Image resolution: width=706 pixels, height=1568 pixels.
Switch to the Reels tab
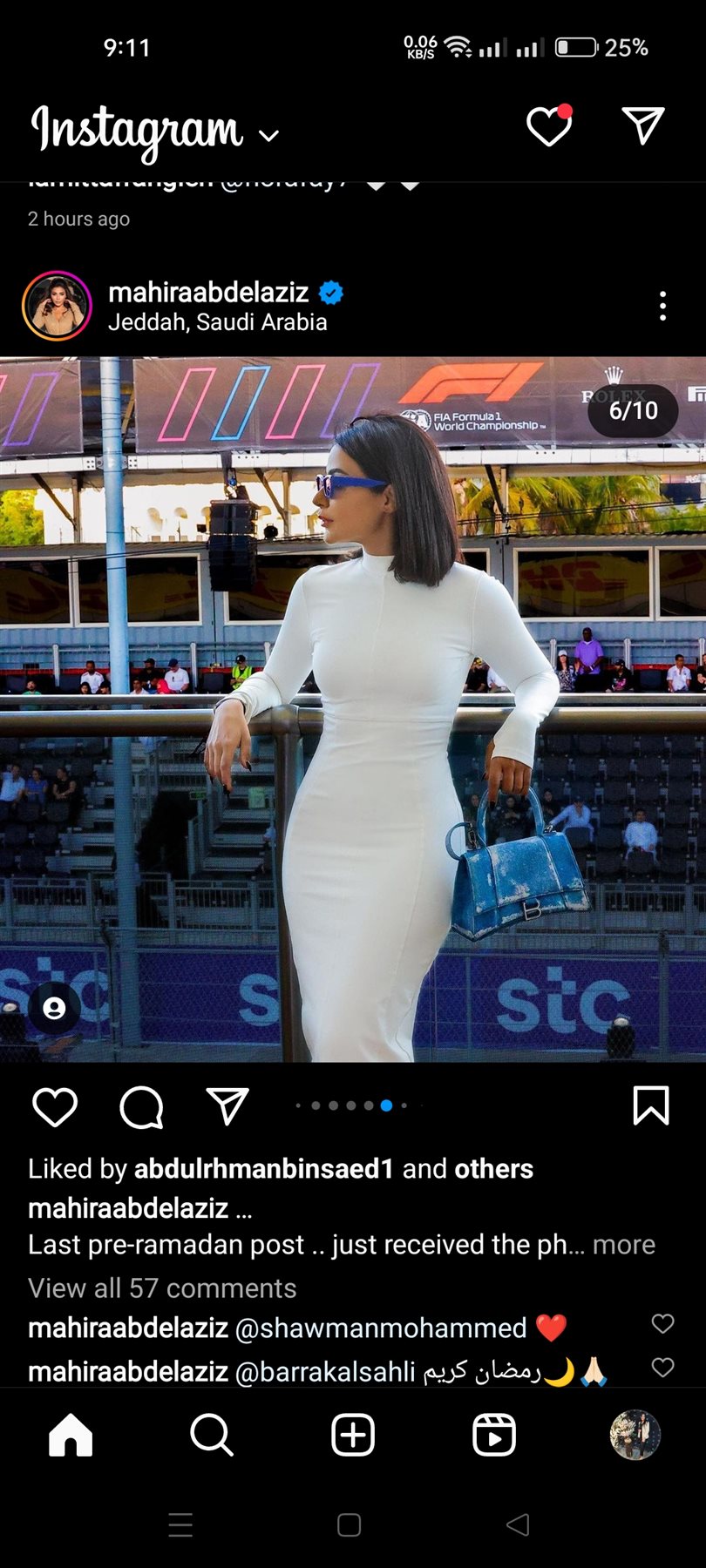(494, 1435)
